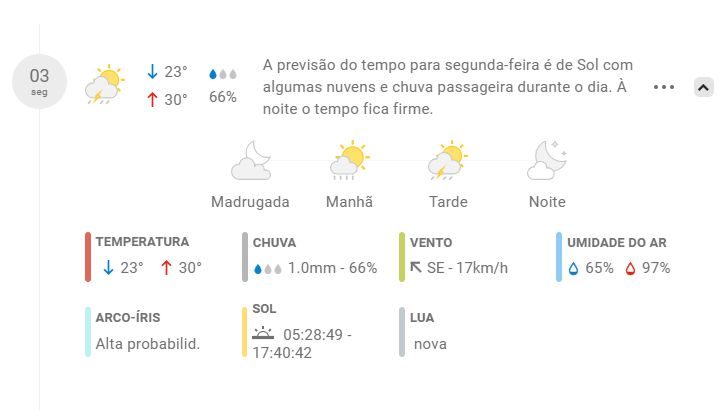721x410 pixels.
Task: Open the three-dot options menu
Action: [664, 87]
